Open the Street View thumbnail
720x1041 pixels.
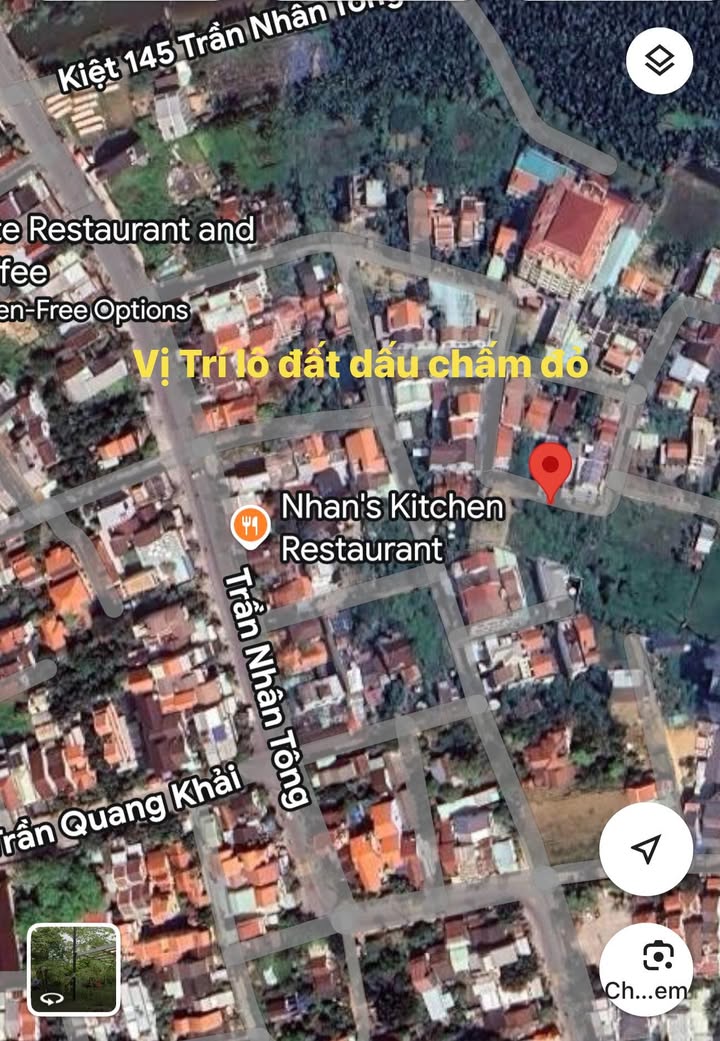pyautogui.click(x=74, y=969)
